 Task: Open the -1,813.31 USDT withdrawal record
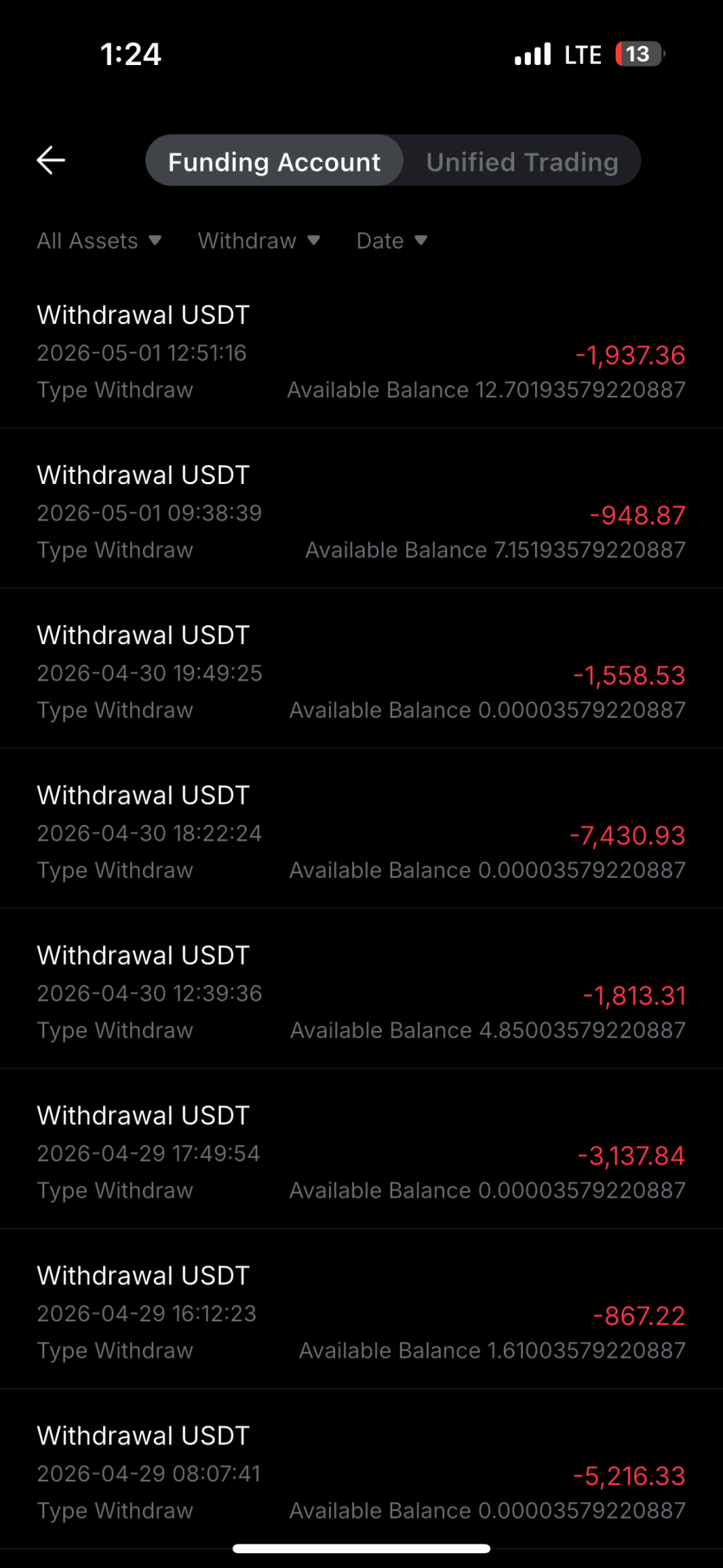pyautogui.click(x=361, y=990)
